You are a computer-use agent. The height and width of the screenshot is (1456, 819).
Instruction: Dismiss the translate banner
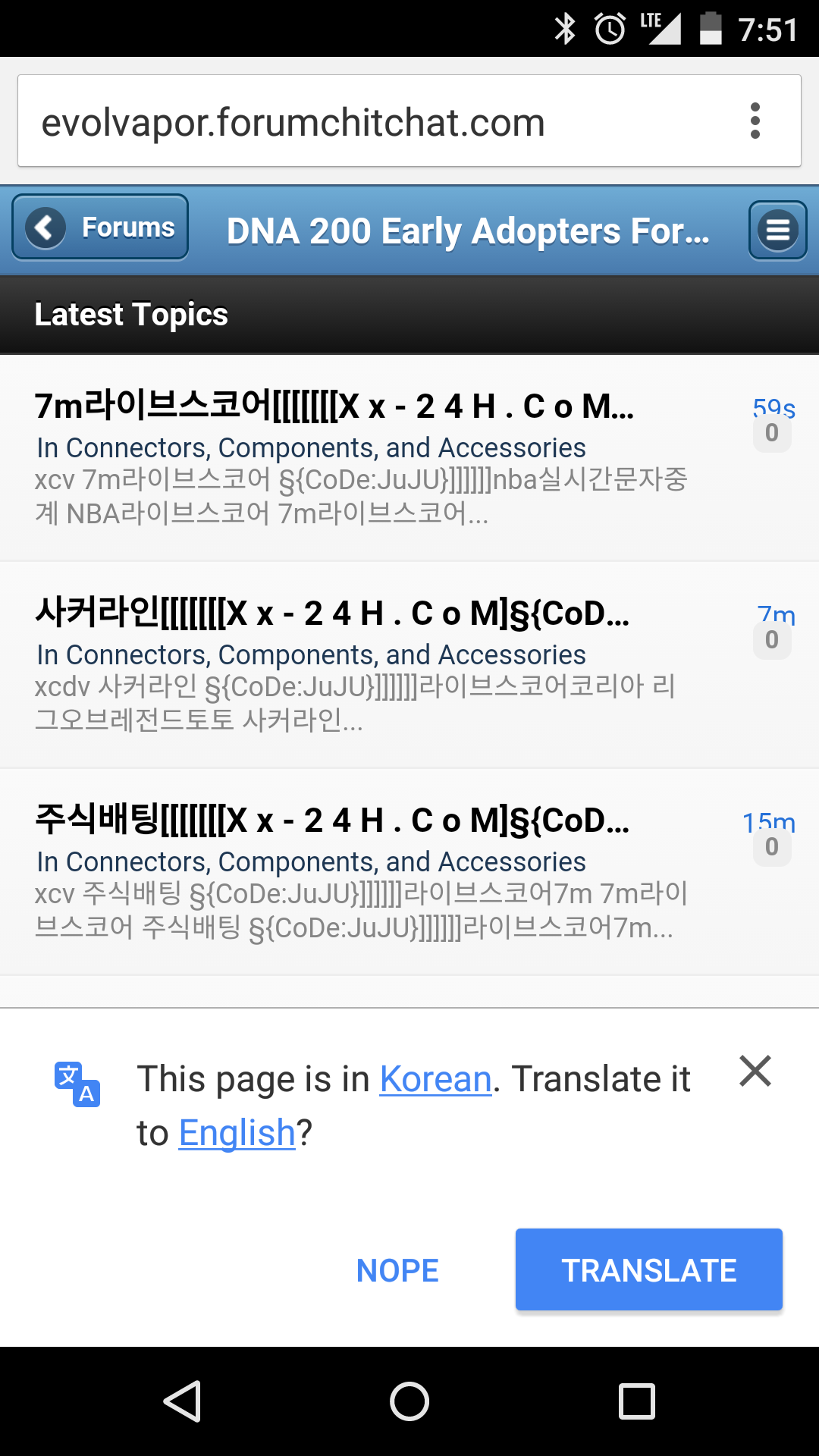[755, 1071]
